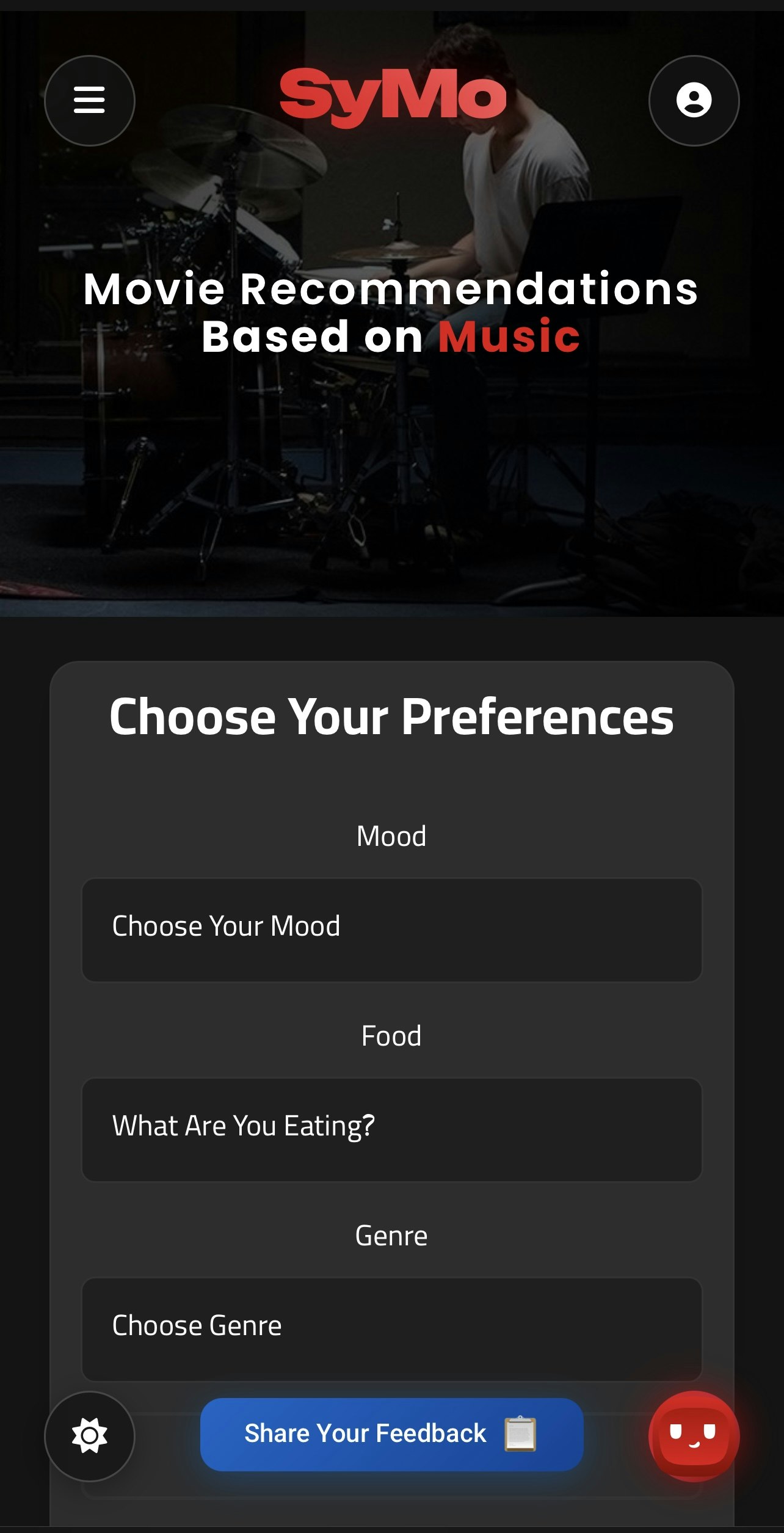784x1533 pixels.
Task: Click the Mood section label
Action: 391,836
